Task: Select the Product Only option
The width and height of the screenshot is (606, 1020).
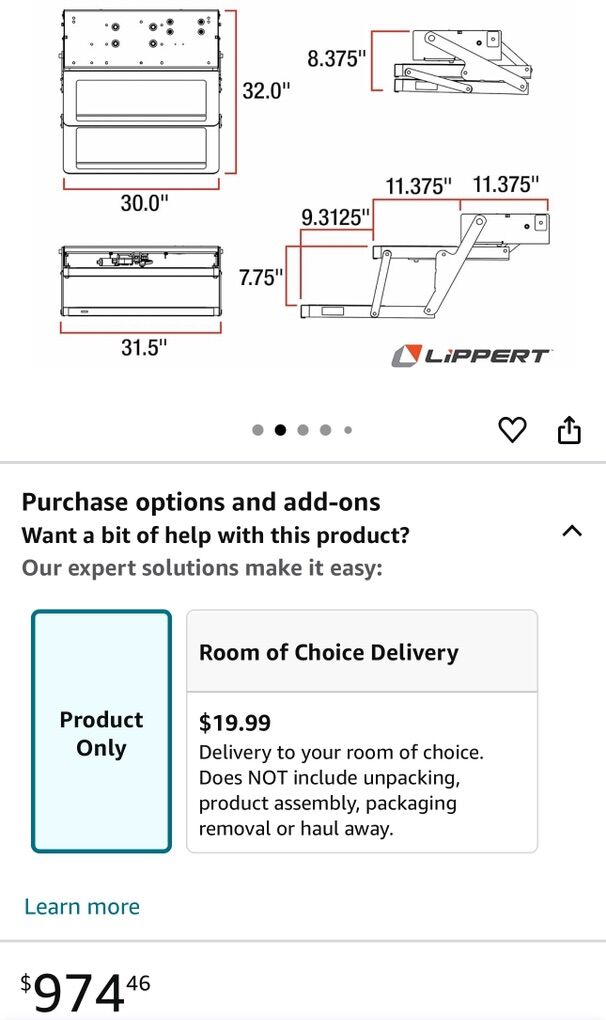Action: point(101,731)
